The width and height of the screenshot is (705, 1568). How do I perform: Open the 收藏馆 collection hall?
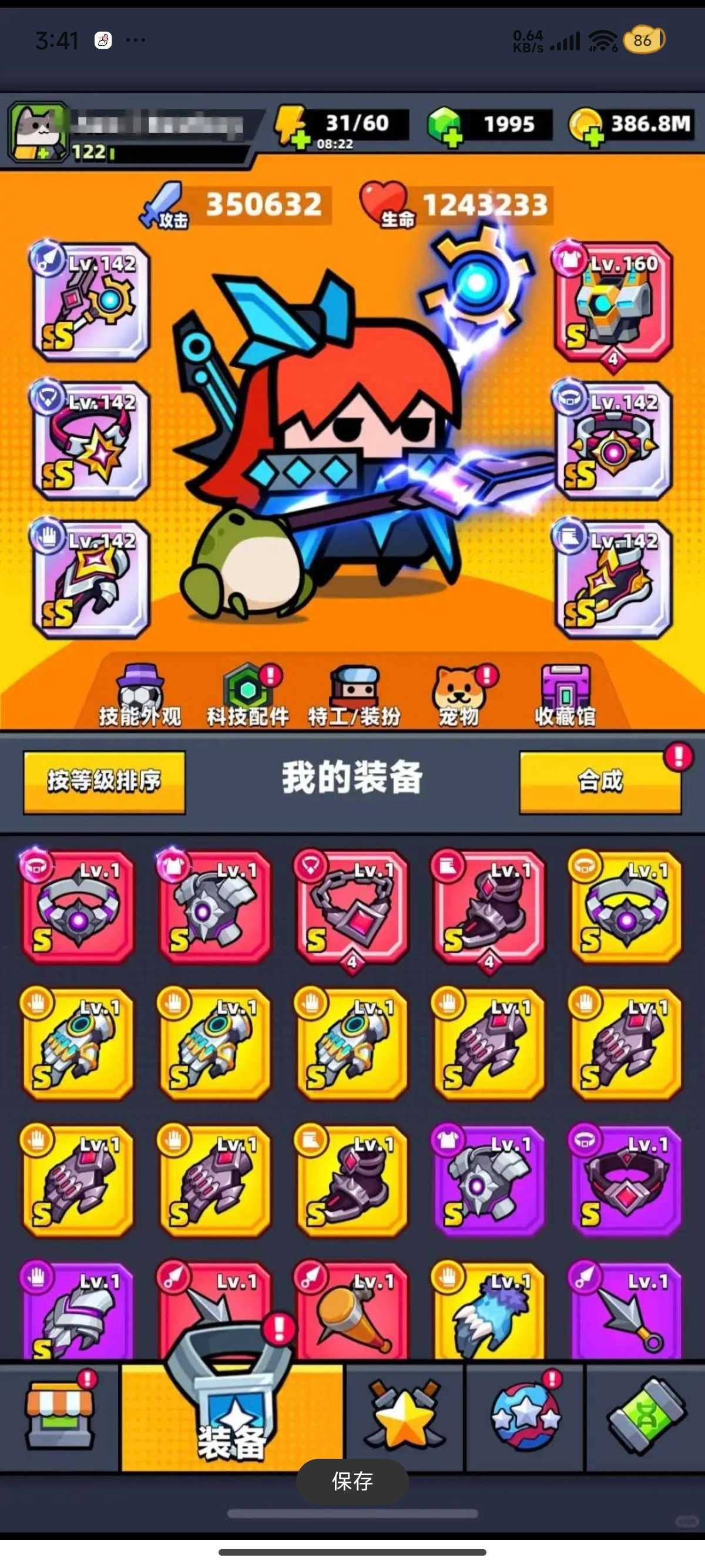pyautogui.click(x=565, y=697)
